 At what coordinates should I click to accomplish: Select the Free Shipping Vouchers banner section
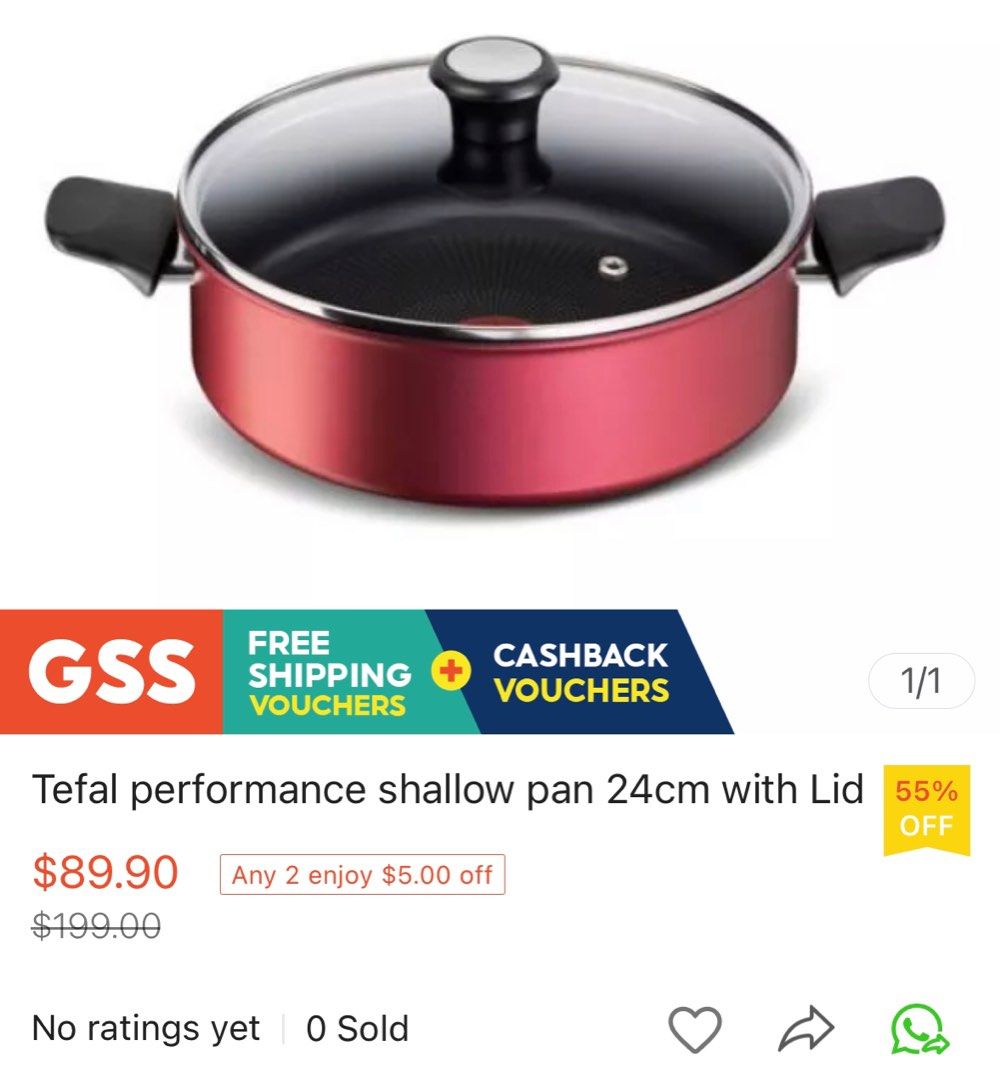pyautogui.click(x=330, y=672)
